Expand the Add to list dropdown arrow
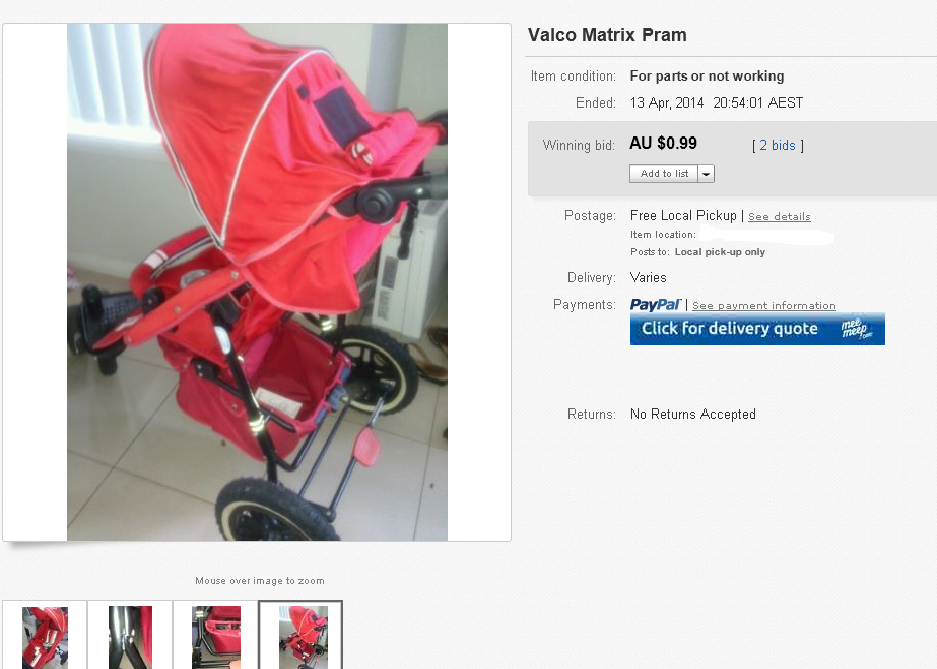937x669 pixels. [x=706, y=174]
